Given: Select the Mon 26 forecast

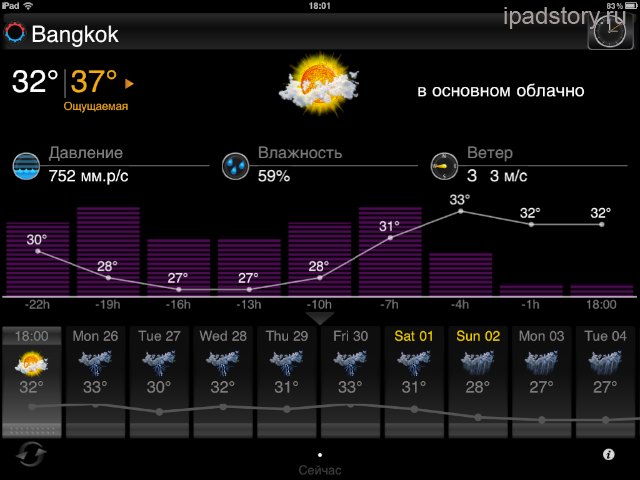Looking at the screenshot, I should coord(96,382).
